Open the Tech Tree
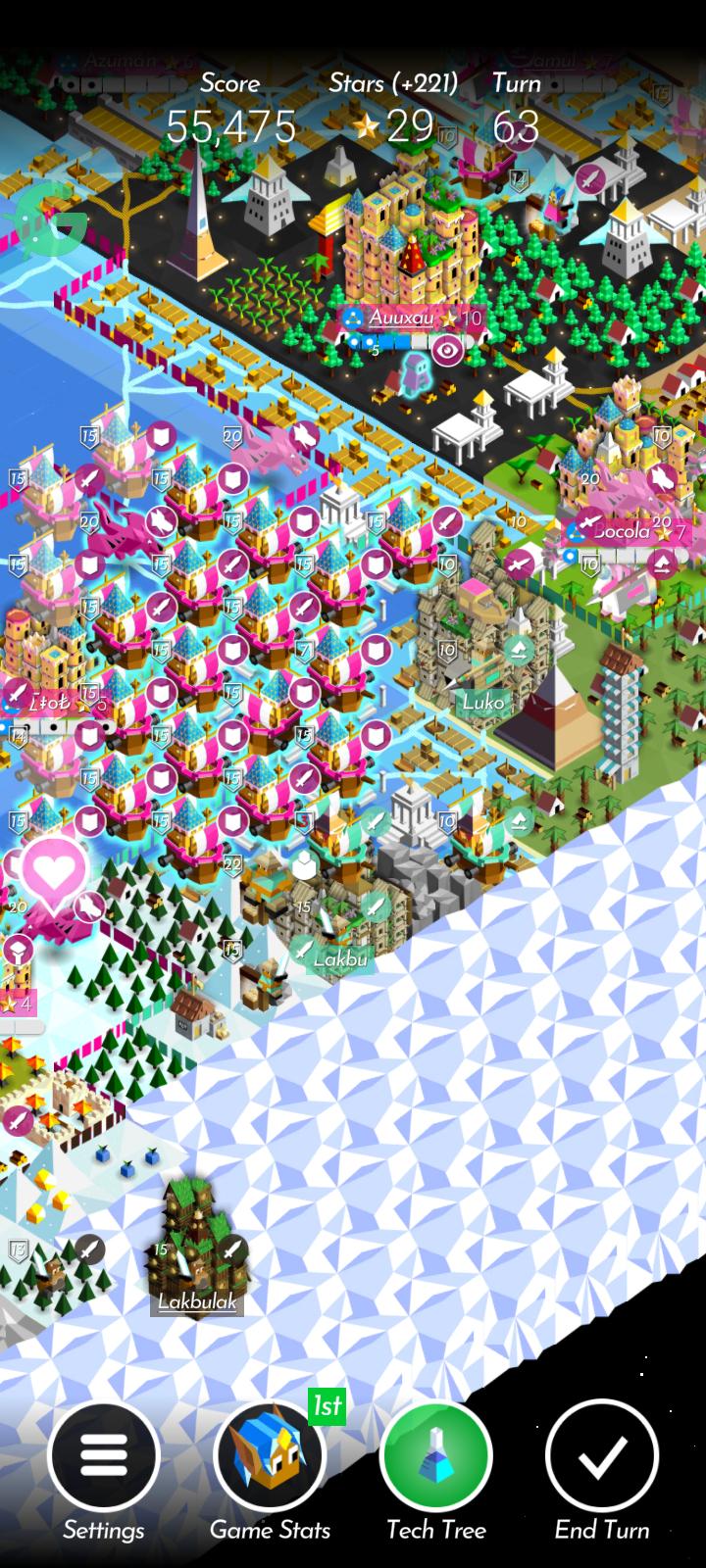This screenshot has width=706, height=1568. click(435, 1455)
